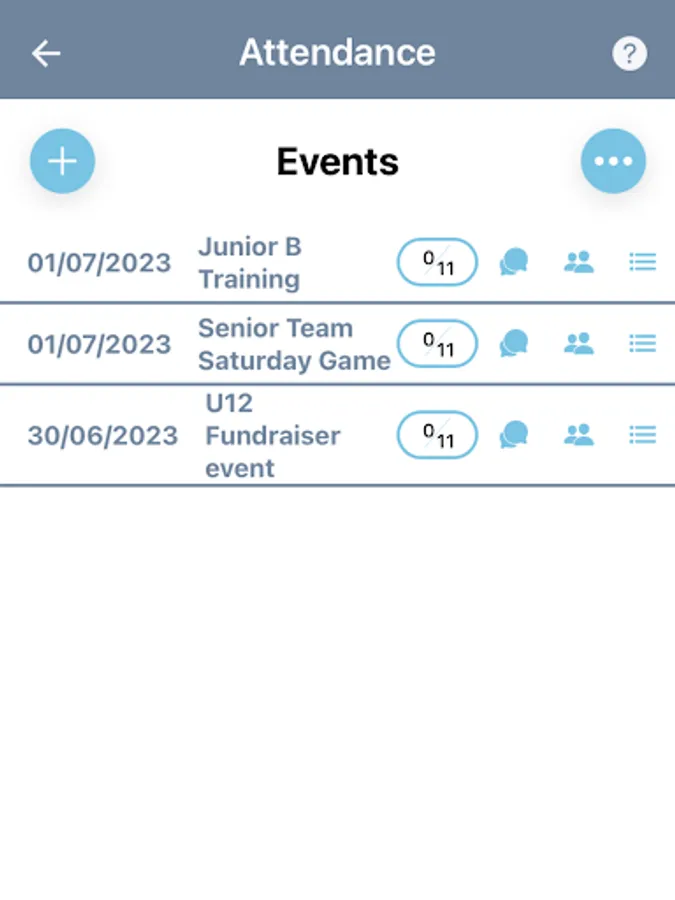This screenshot has width=675, height=900.
Task: Tap the 0/11 count for Senior Team Saturday Game
Action: click(437, 344)
